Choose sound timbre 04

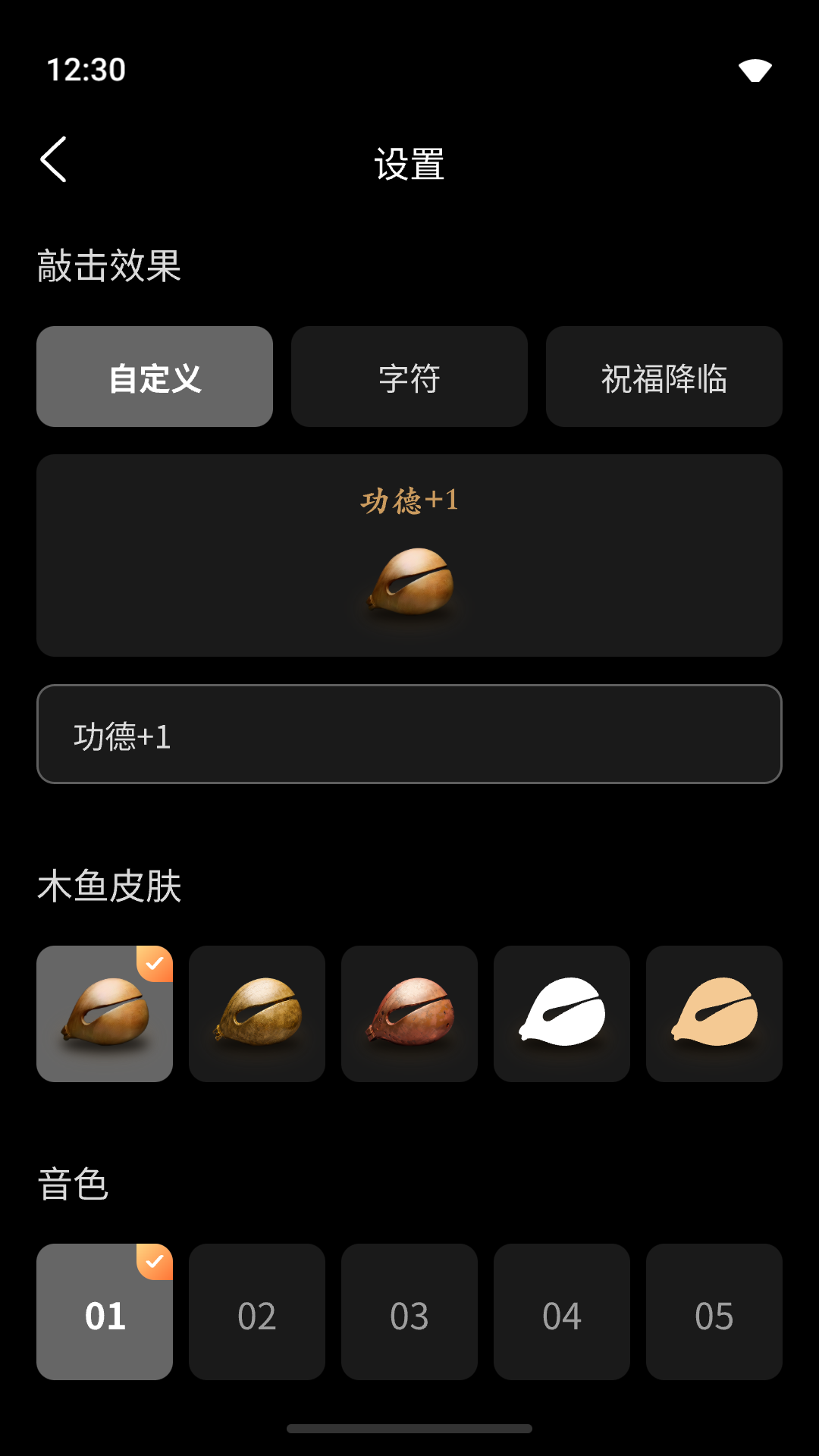(562, 1313)
